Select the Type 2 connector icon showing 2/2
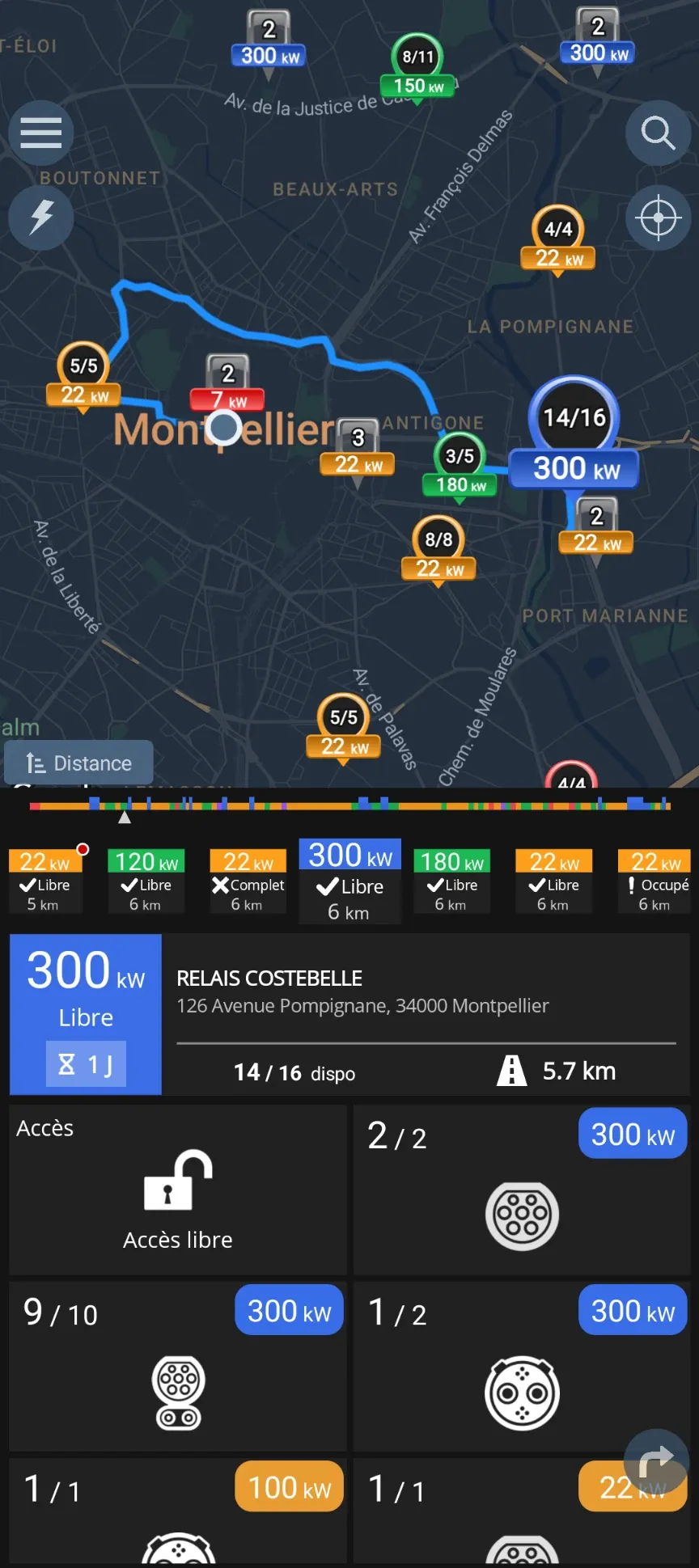The height and width of the screenshot is (1568, 699). 522,1215
